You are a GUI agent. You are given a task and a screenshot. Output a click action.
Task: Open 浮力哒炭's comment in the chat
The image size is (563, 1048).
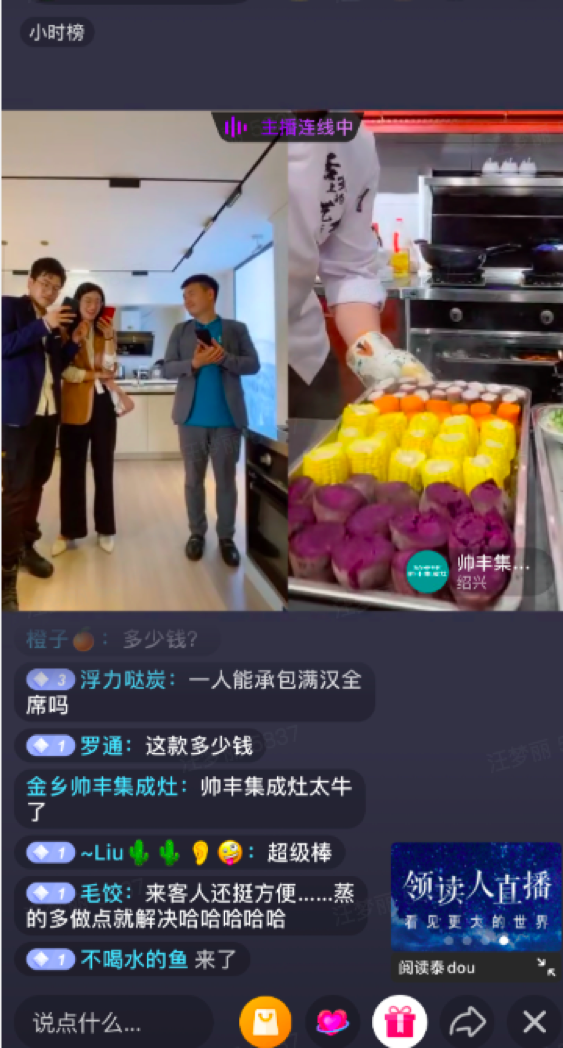(x=194, y=692)
